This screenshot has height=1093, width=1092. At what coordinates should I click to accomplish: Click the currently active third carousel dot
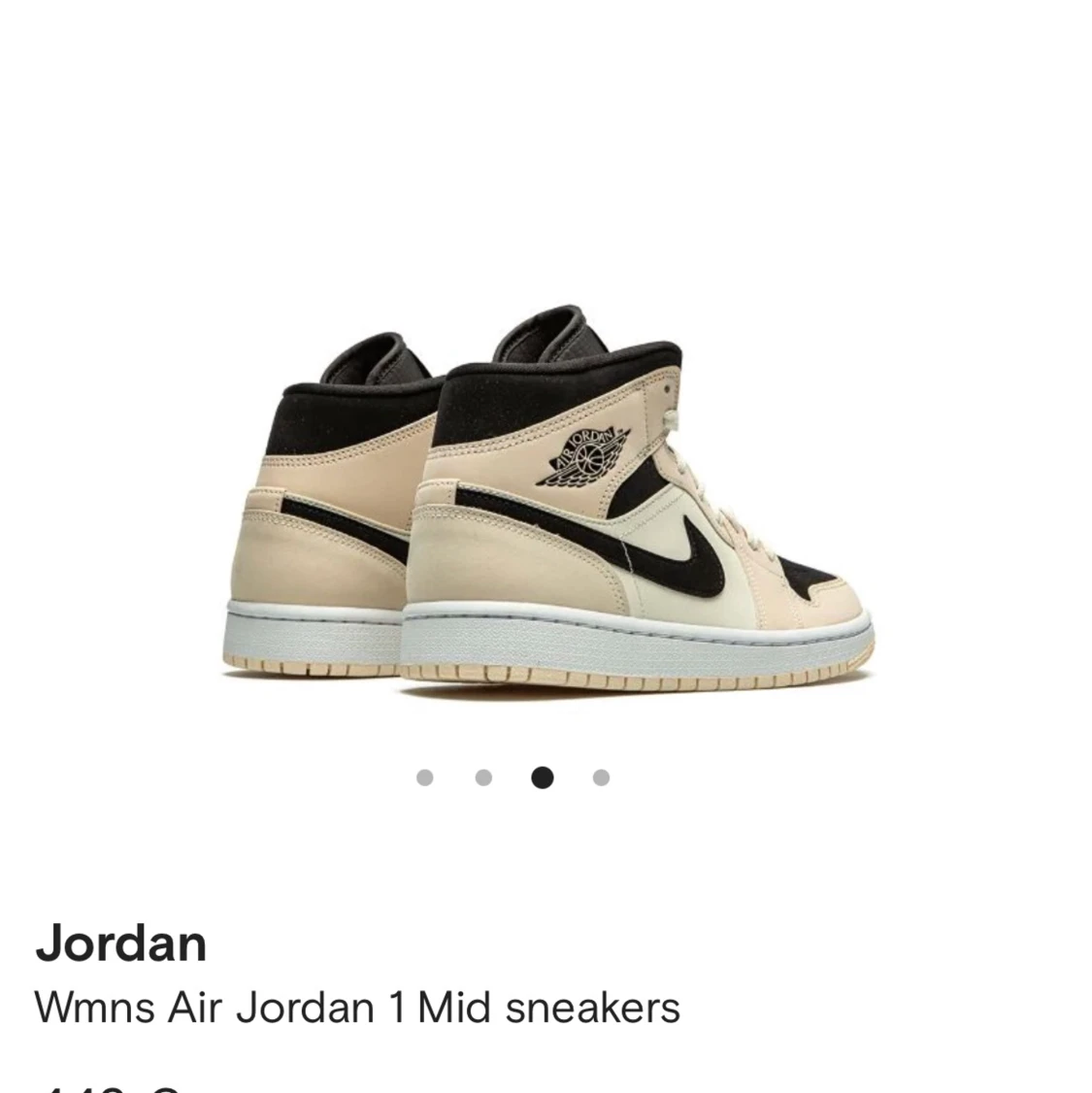tap(542, 777)
